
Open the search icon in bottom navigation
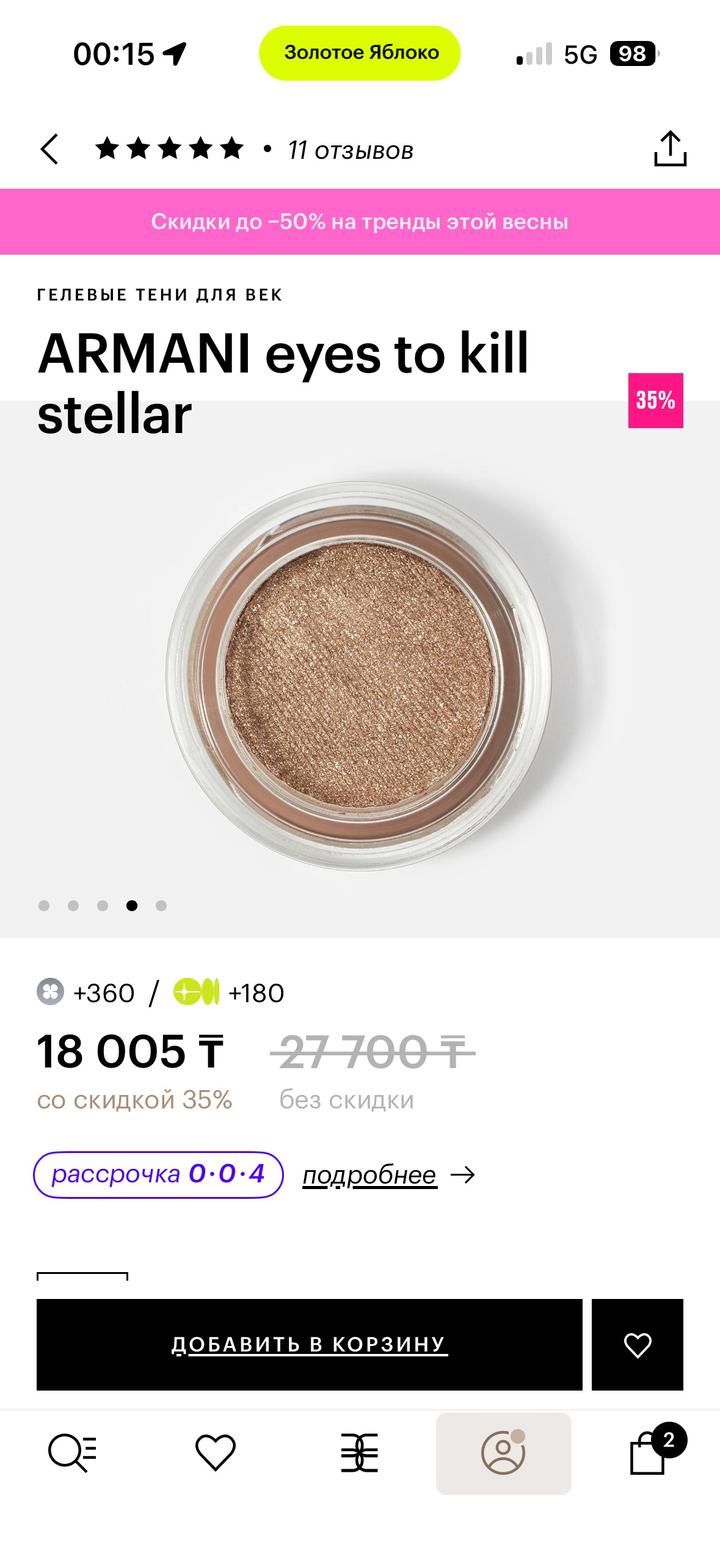[x=72, y=1455]
